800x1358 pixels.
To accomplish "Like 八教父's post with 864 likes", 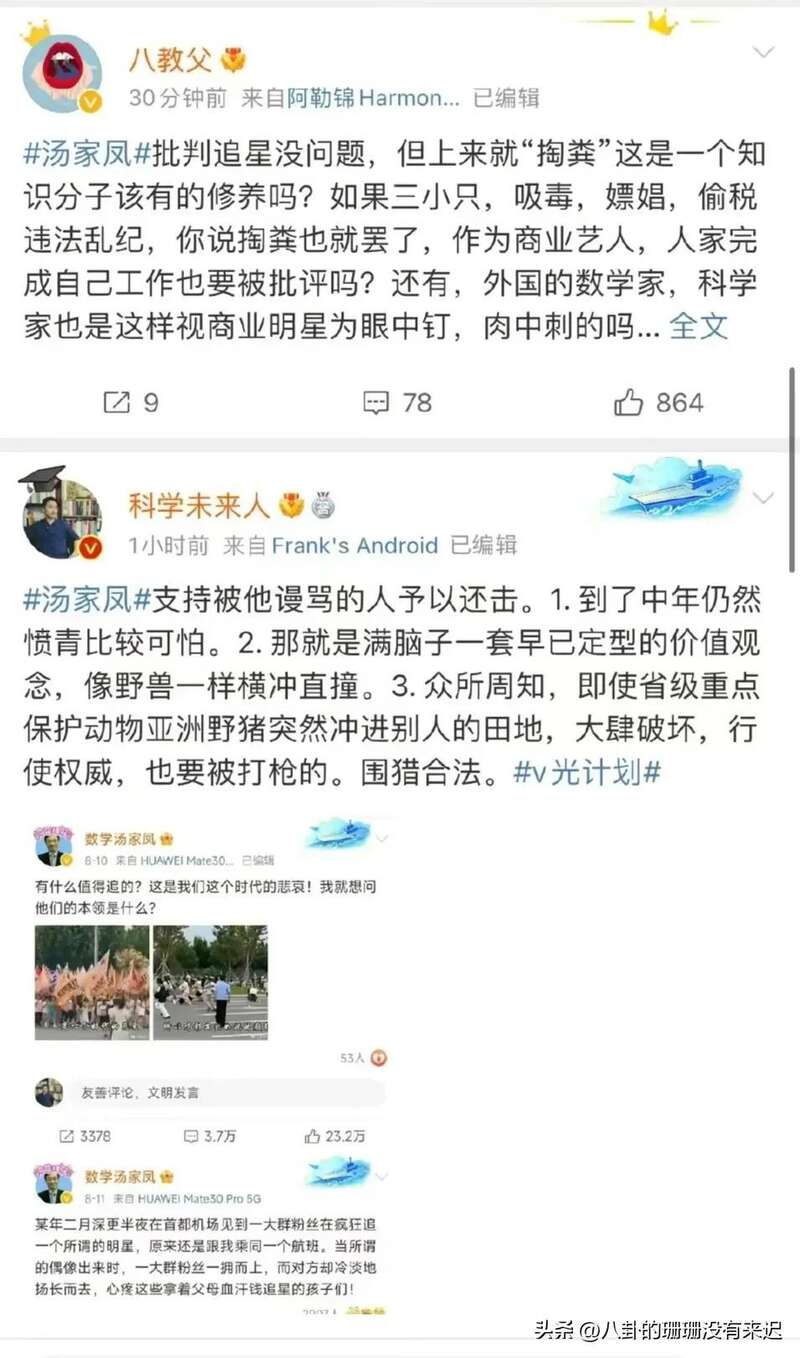I will 659,402.
